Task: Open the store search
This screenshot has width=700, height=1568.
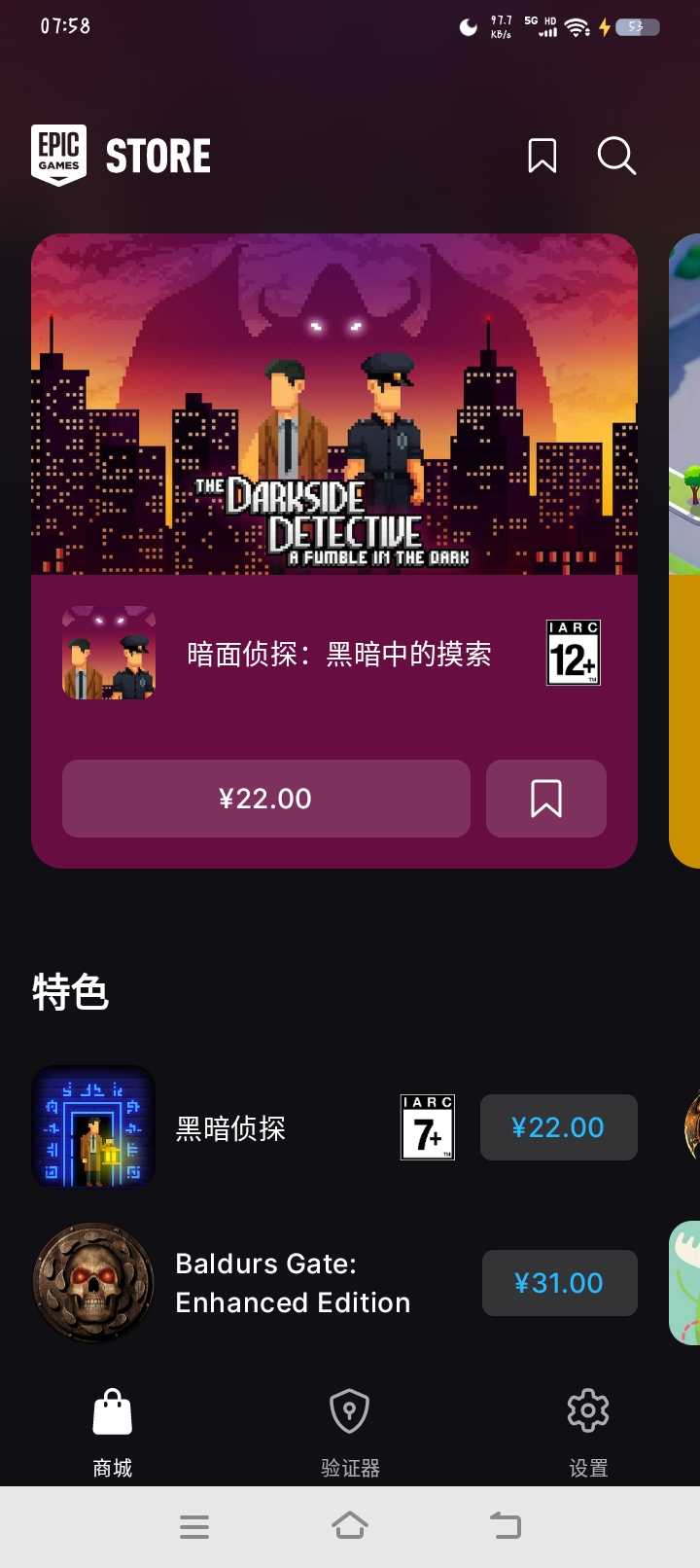Action: pyautogui.click(x=616, y=156)
